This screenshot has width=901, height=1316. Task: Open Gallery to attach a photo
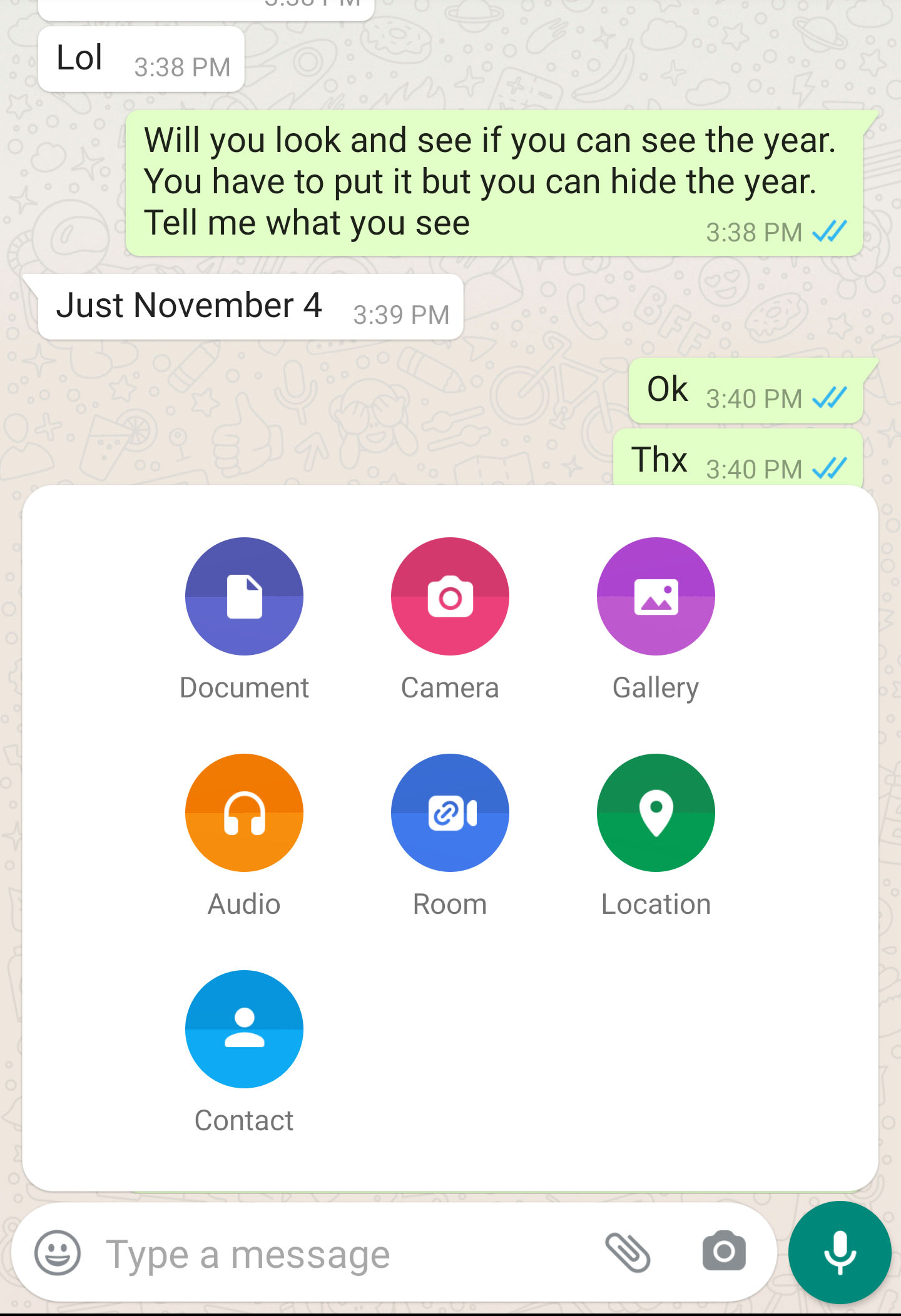click(x=656, y=596)
